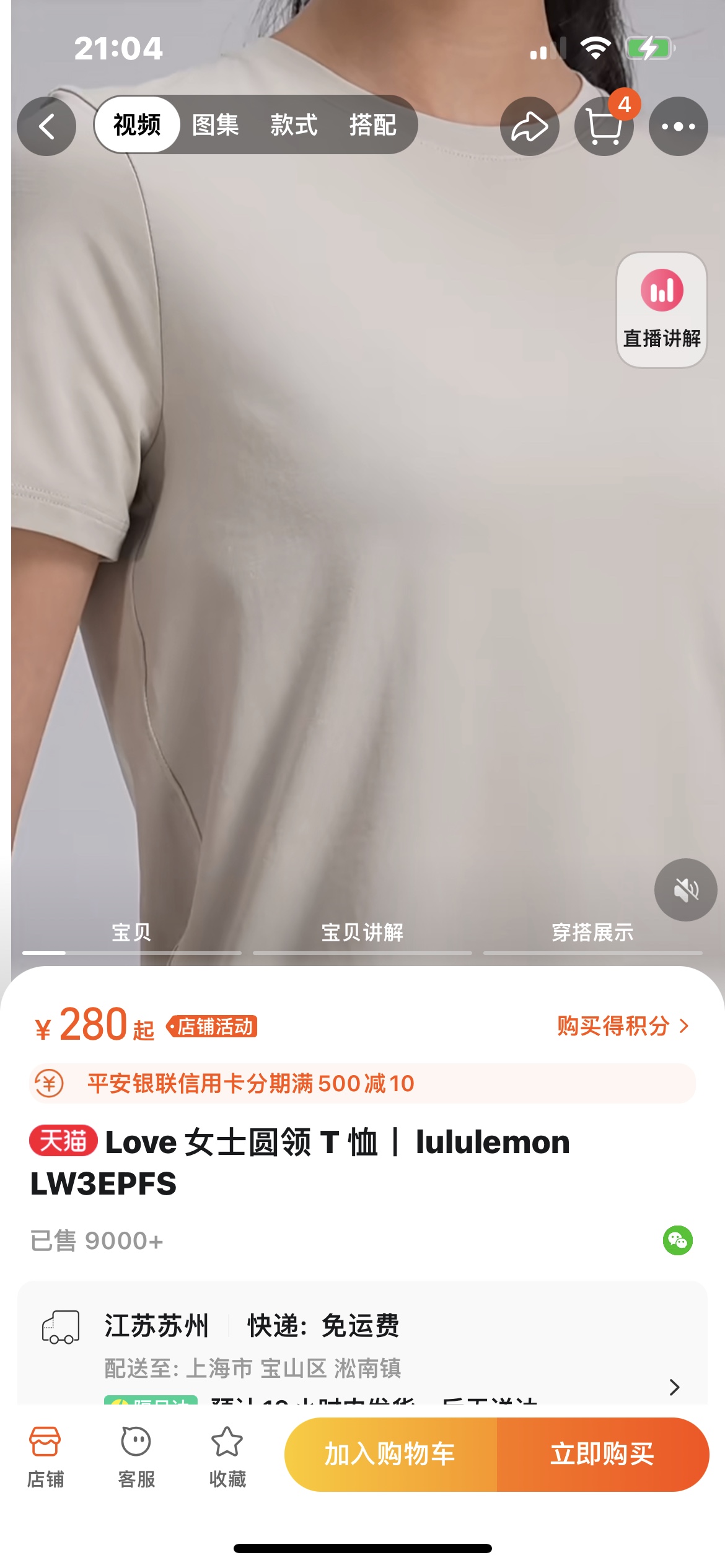The image size is (725, 1568).
Task: Share this product
Action: pyautogui.click(x=530, y=126)
